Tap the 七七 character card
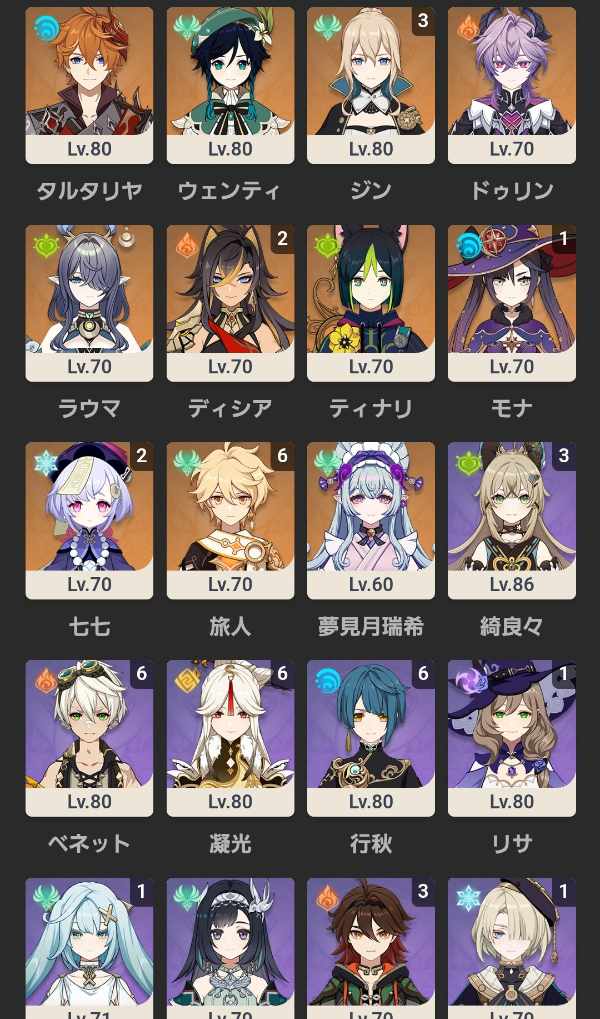Viewport: 600px width, 1019px height. (x=89, y=521)
